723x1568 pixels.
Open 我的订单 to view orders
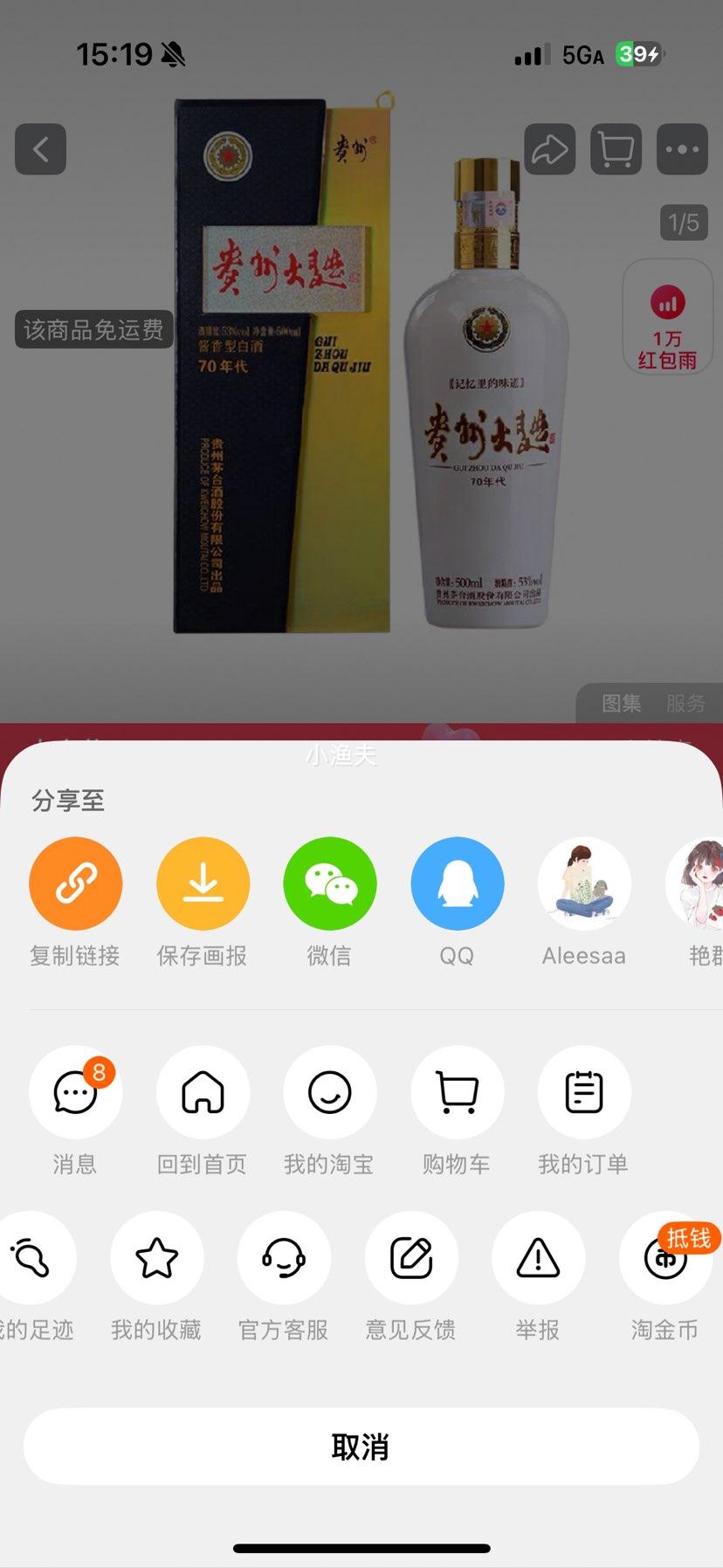(x=584, y=1092)
